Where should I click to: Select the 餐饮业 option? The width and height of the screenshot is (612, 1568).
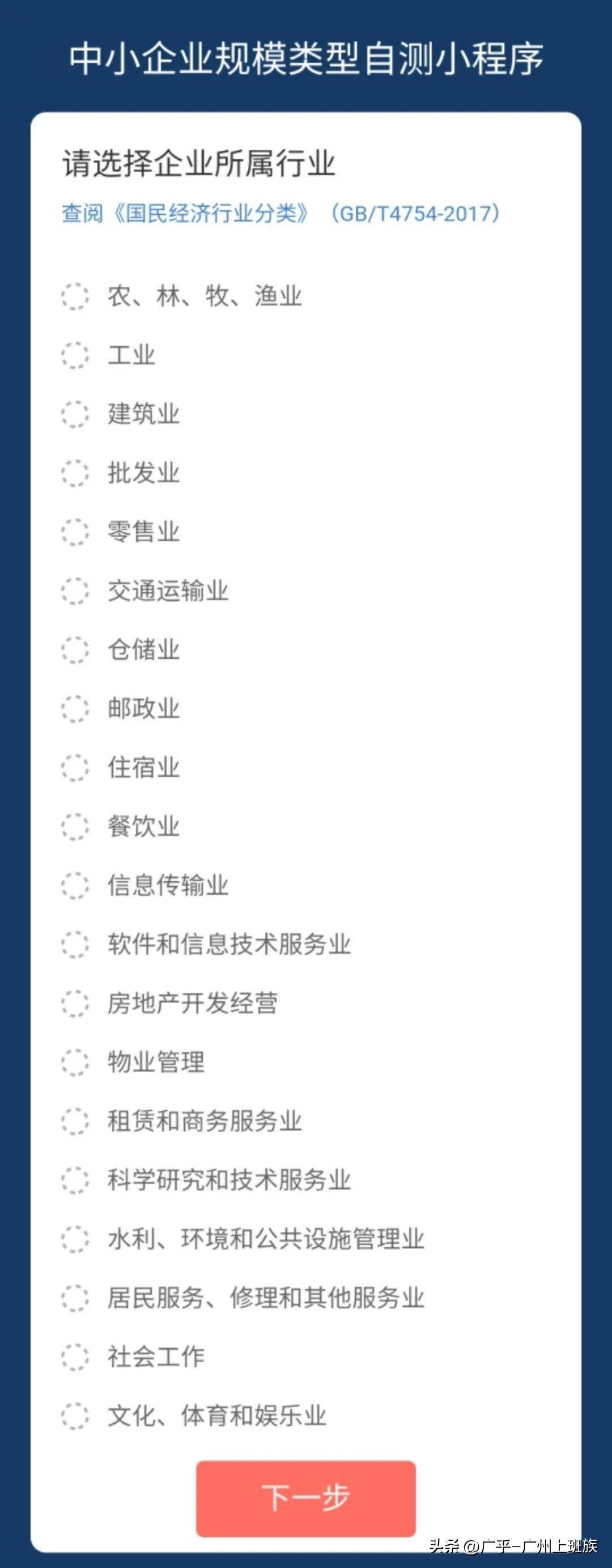coord(75,827)
